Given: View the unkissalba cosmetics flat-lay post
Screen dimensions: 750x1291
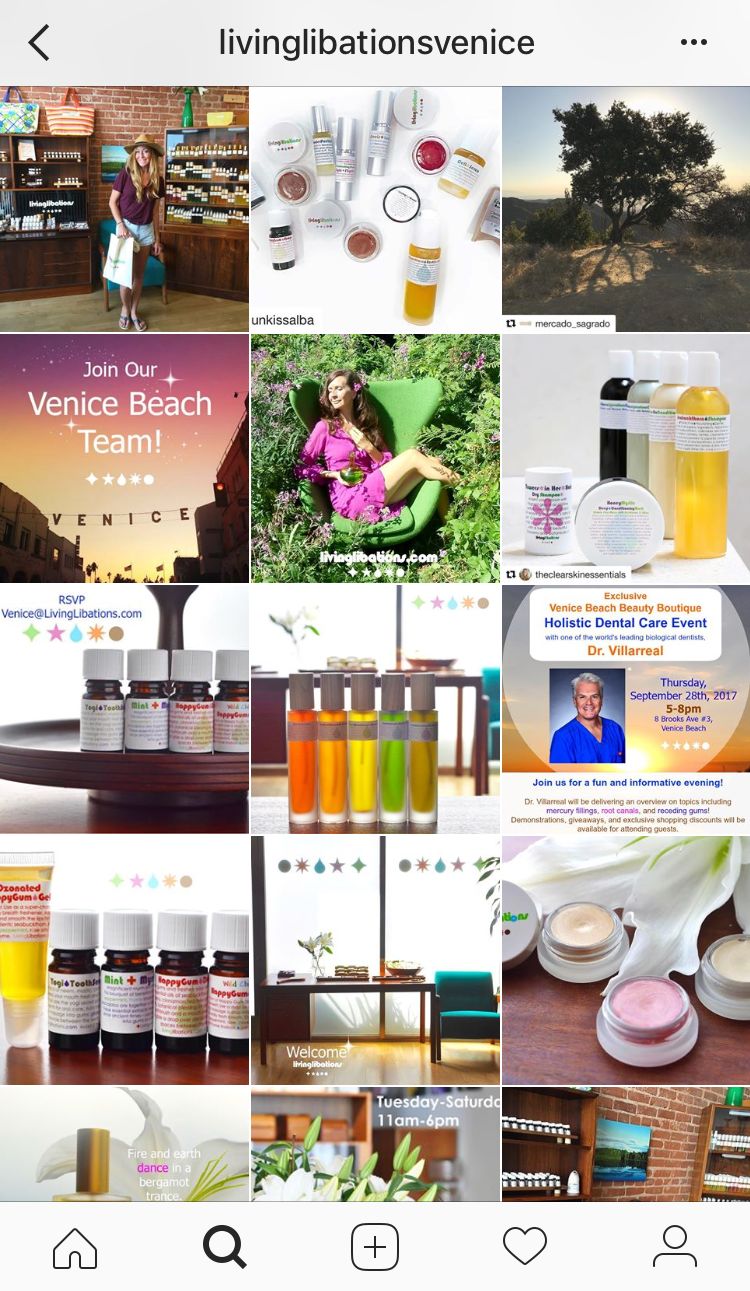Looking at the screenshot, I should point(375,208).
